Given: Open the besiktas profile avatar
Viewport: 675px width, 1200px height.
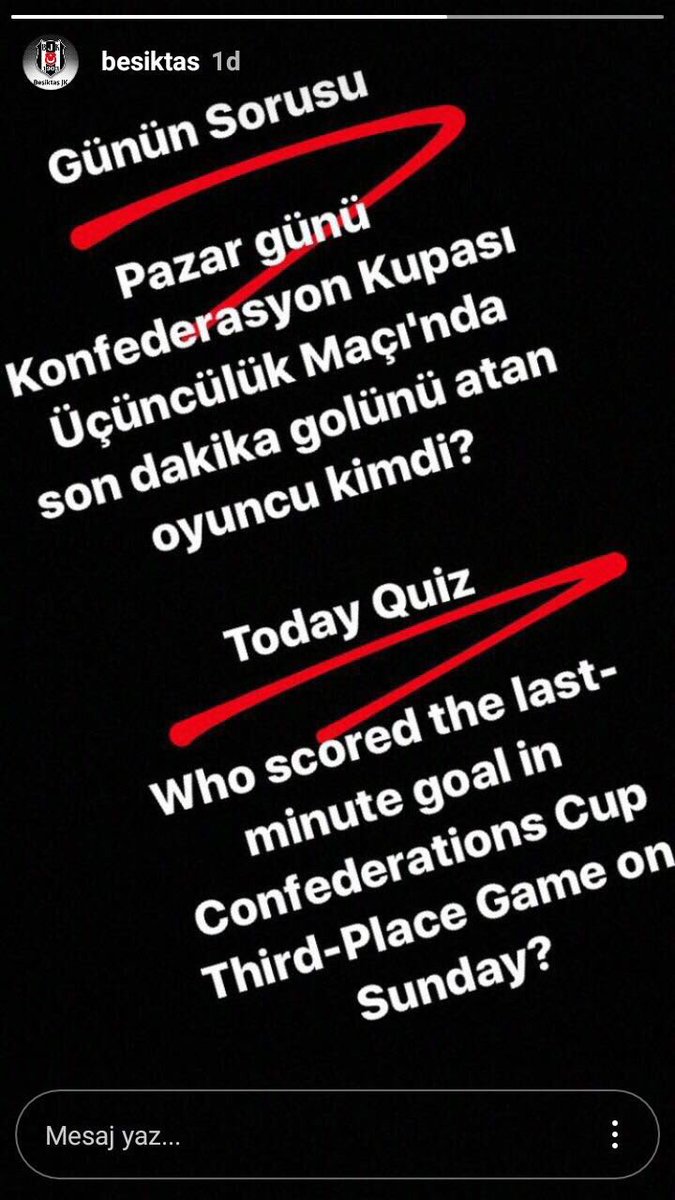Looking at the screenshot, I should pos(50,62).
